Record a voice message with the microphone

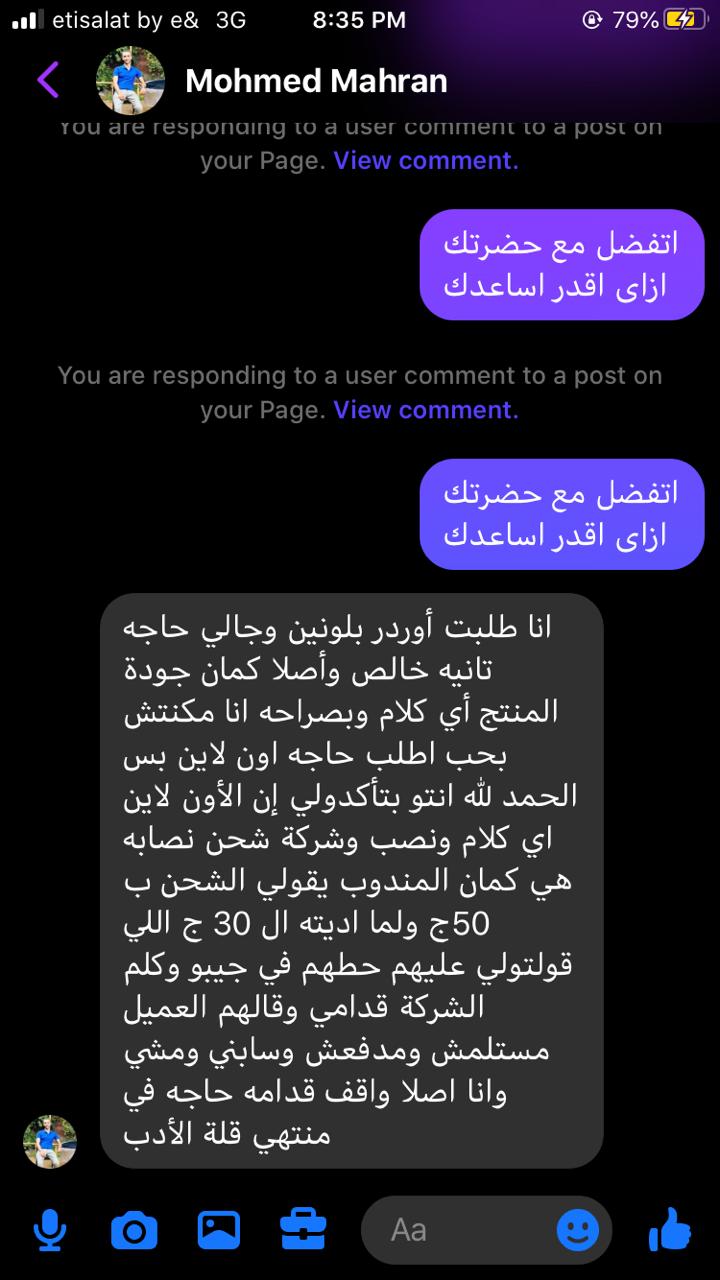coord(49,1230)
